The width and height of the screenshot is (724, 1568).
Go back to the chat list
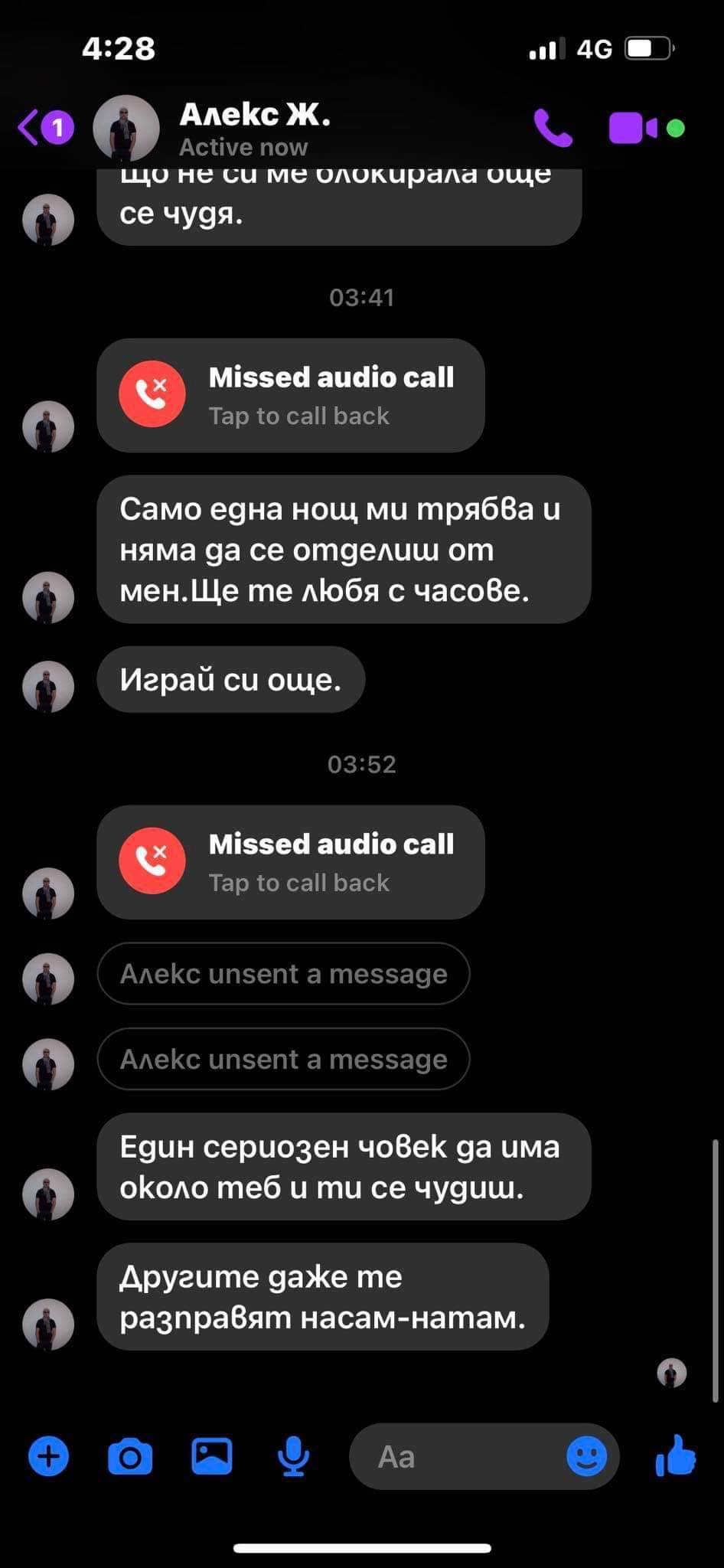pos(44,127)
